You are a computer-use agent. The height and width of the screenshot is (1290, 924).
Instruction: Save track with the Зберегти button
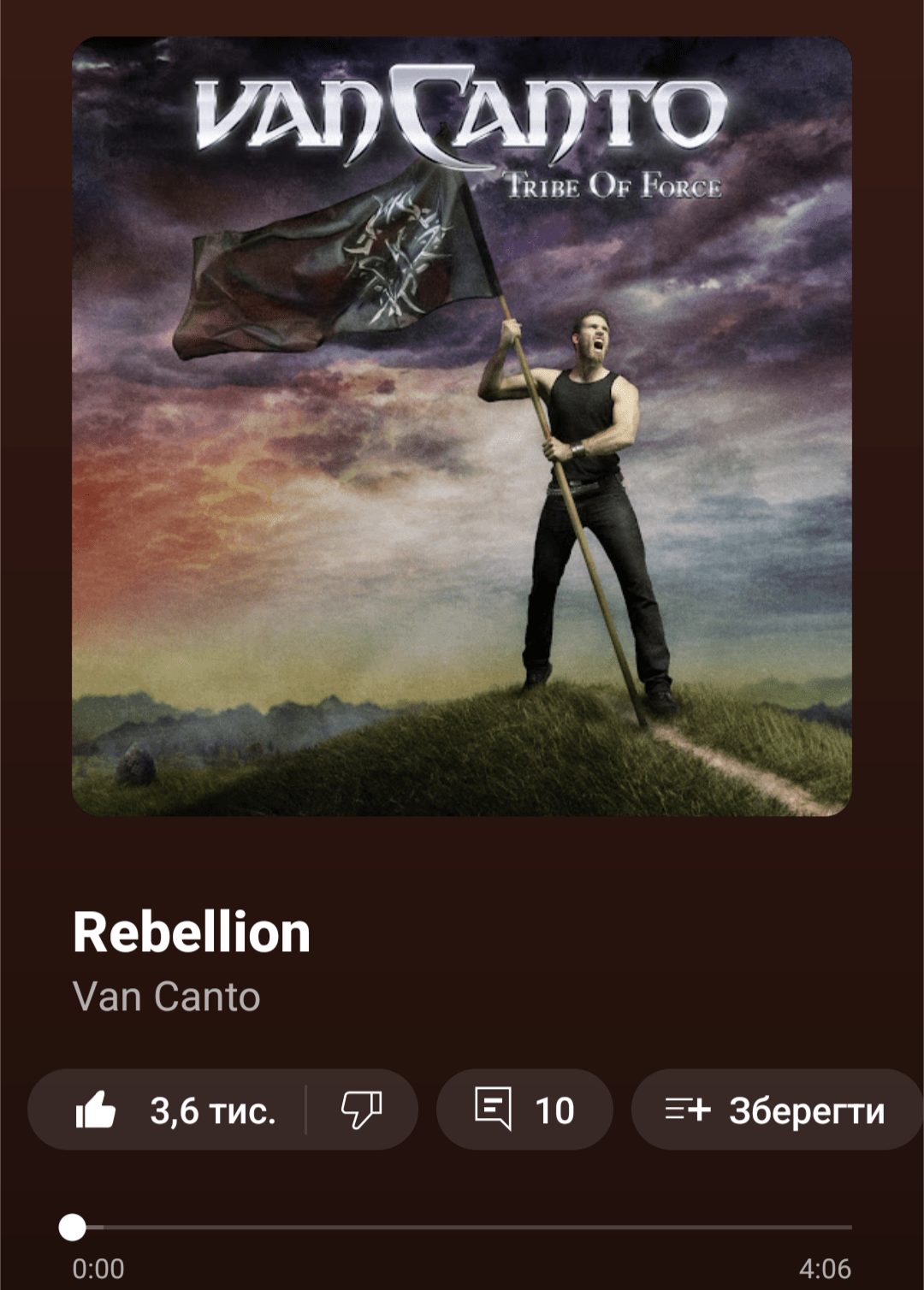click(776, 1110)
